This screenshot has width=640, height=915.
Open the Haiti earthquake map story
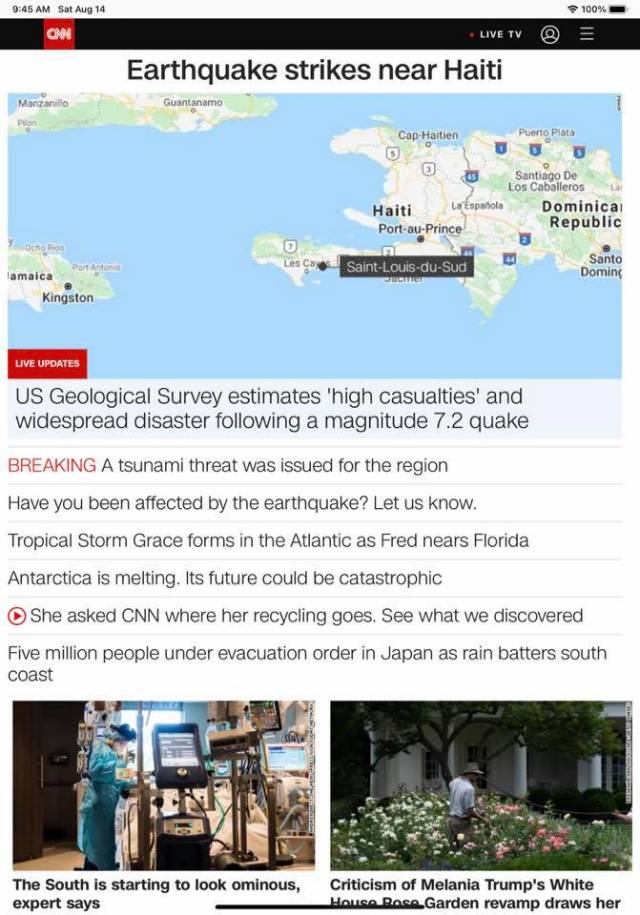314,220
